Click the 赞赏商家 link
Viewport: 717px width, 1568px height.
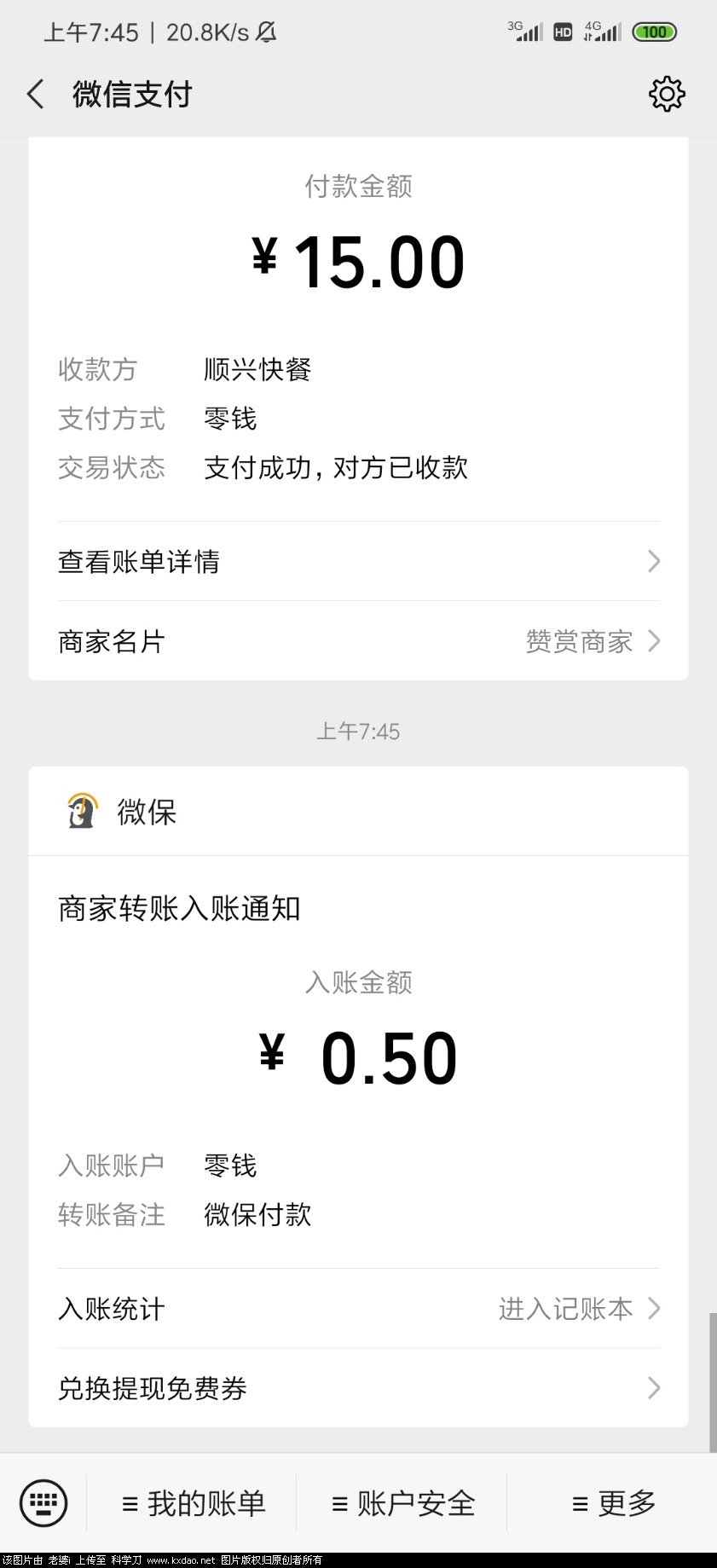click(581, 640)
